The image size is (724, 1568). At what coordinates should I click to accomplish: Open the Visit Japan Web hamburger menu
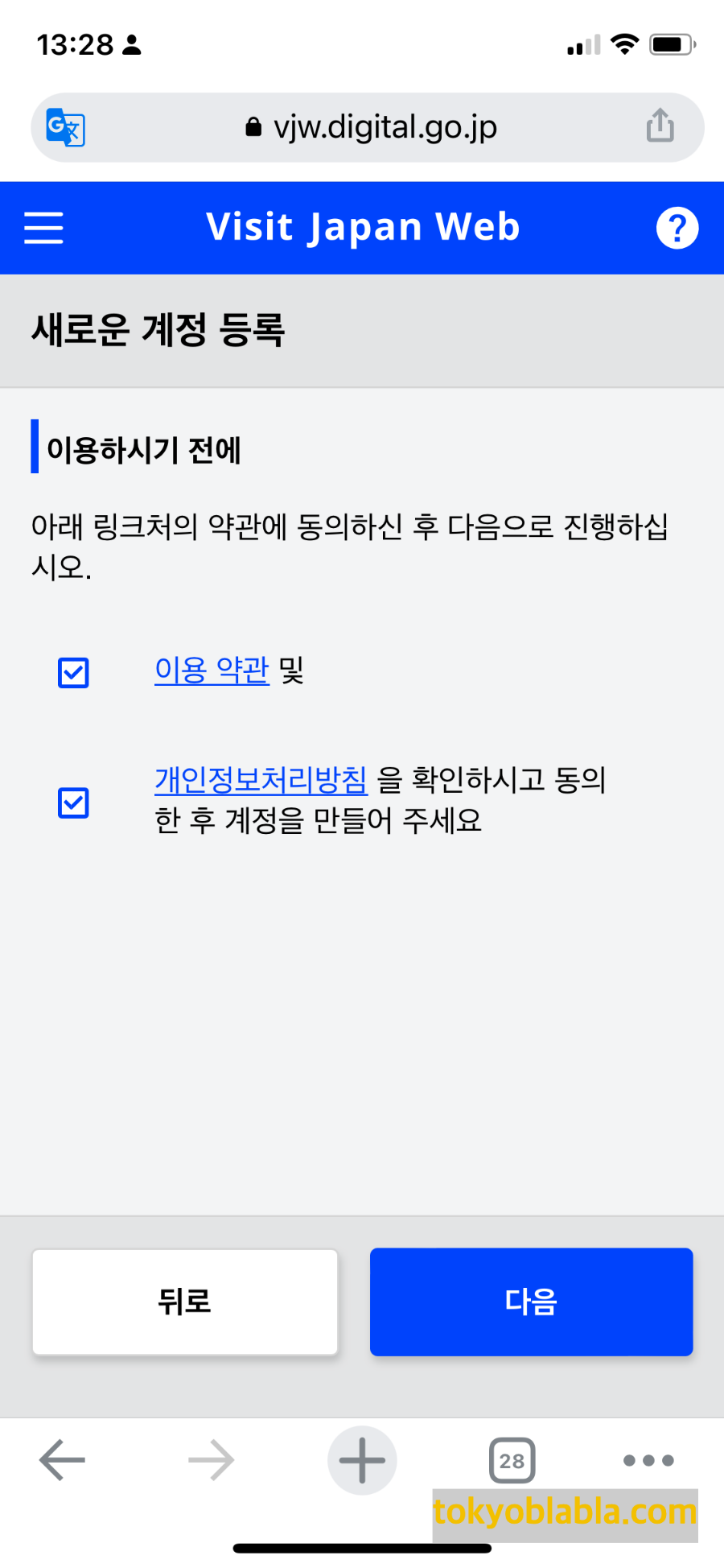click(x=44, y=228)
